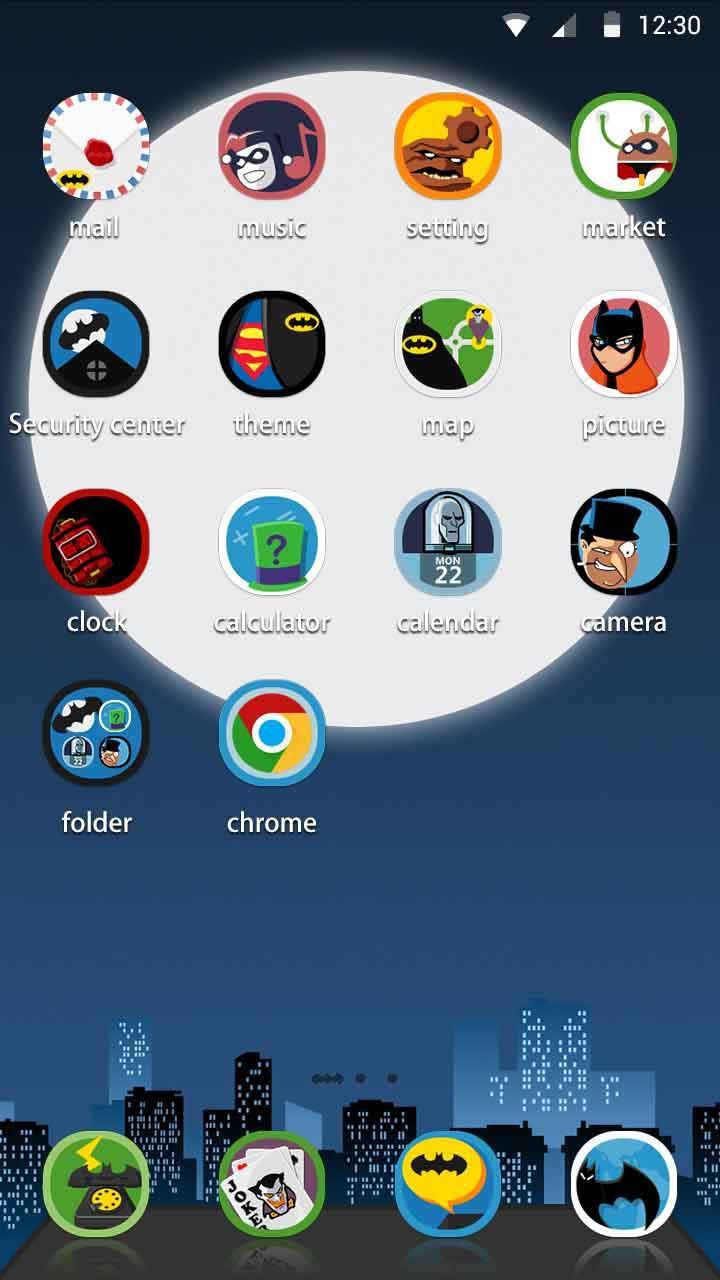This screenshot has height=1280, width=720.
Task: Launch the map app
Action: (447, 345)
